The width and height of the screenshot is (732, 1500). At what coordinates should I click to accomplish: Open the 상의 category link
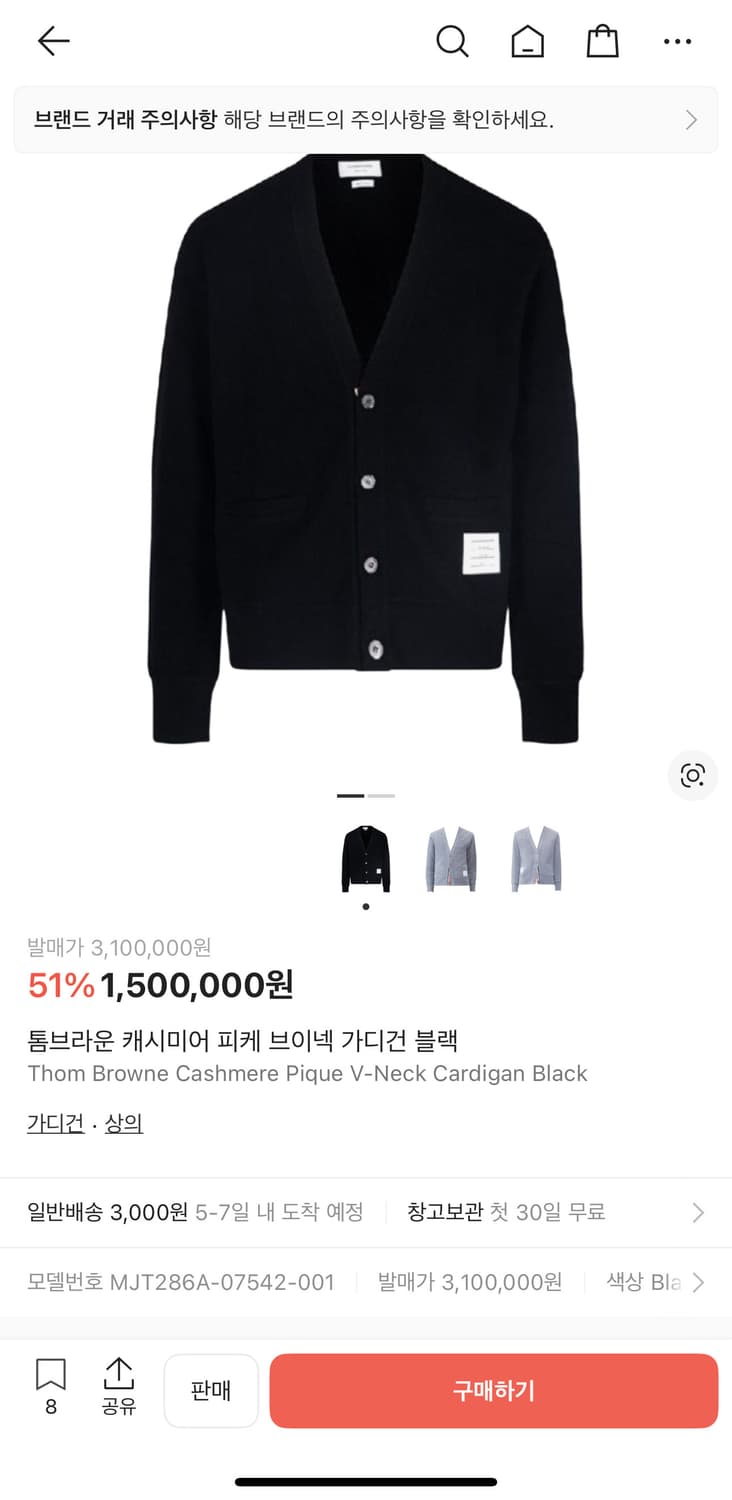tap(123, 1123)
